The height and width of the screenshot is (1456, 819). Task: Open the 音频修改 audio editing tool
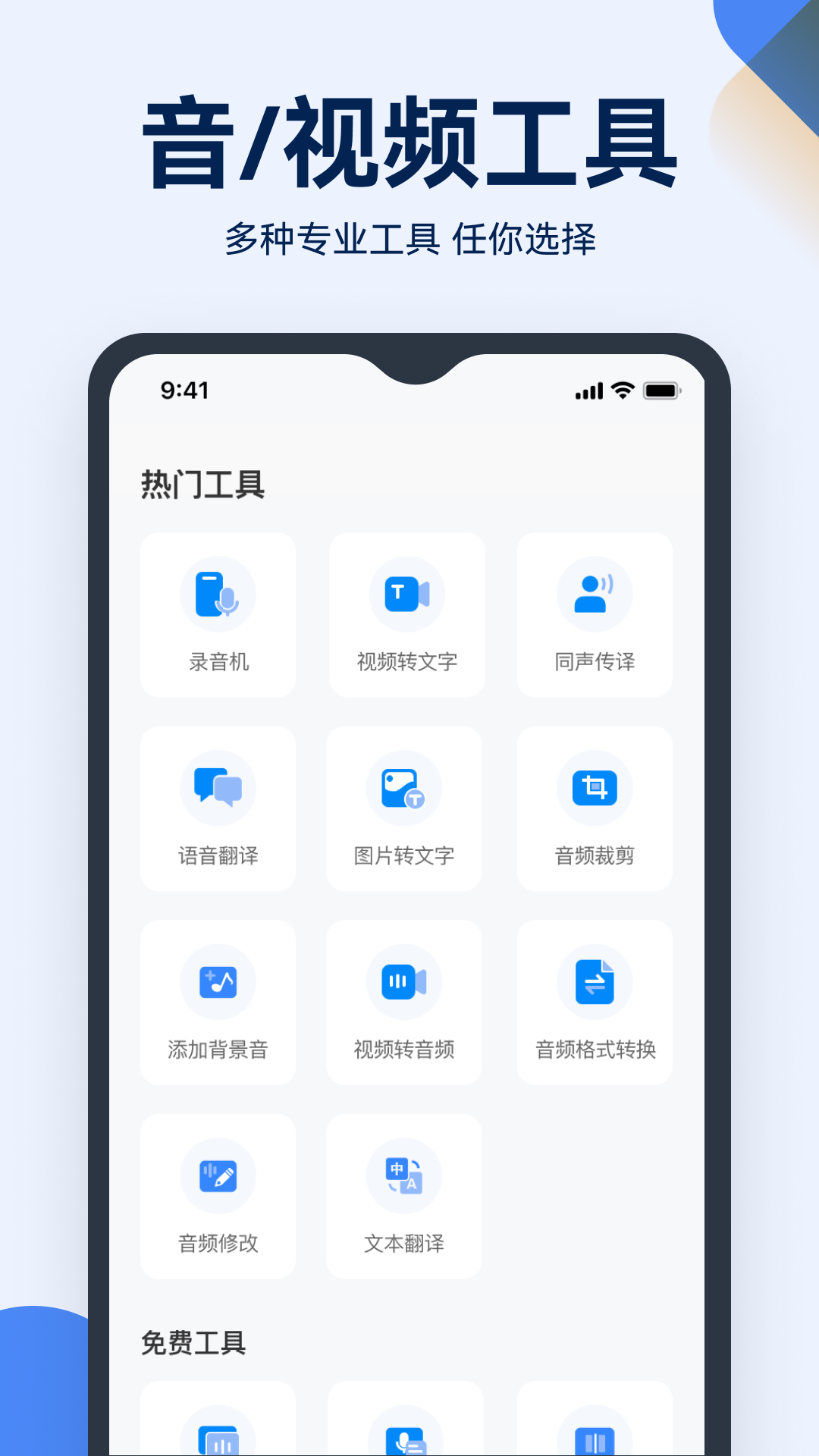pyautogui.click(x=218, y=1194)
